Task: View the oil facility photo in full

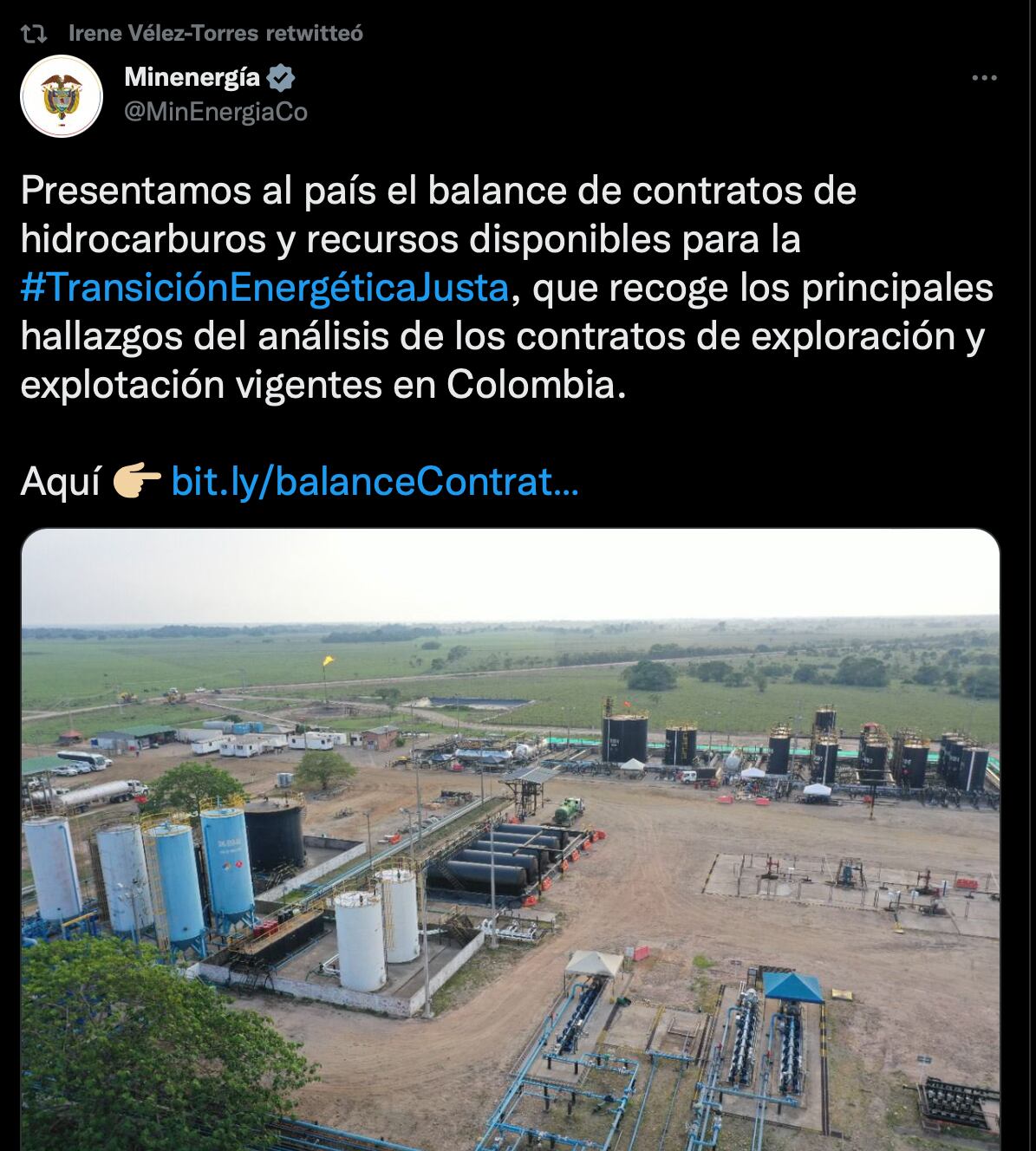Action: tap(510, 839)
